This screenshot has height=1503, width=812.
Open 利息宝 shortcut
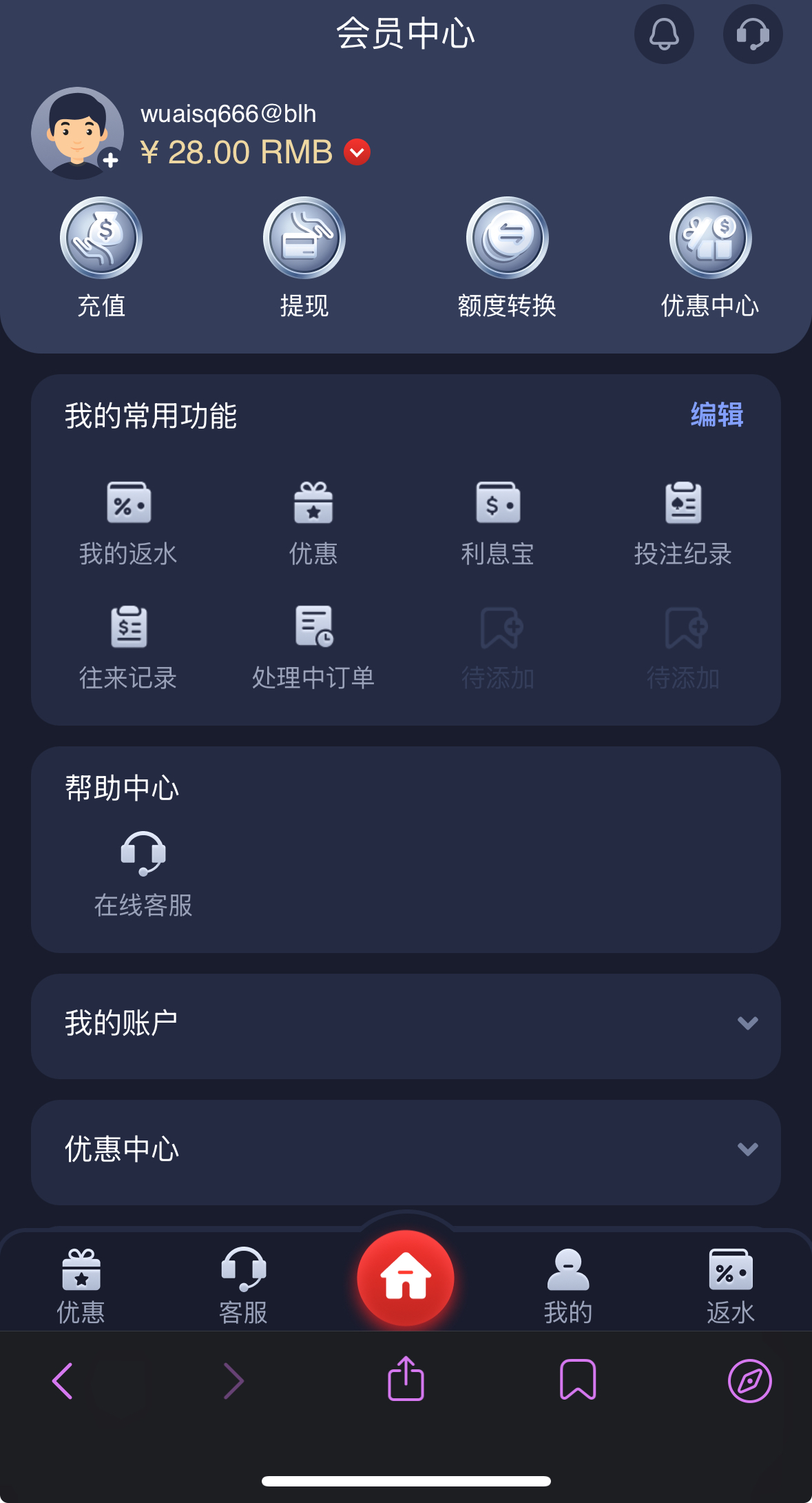497,524
